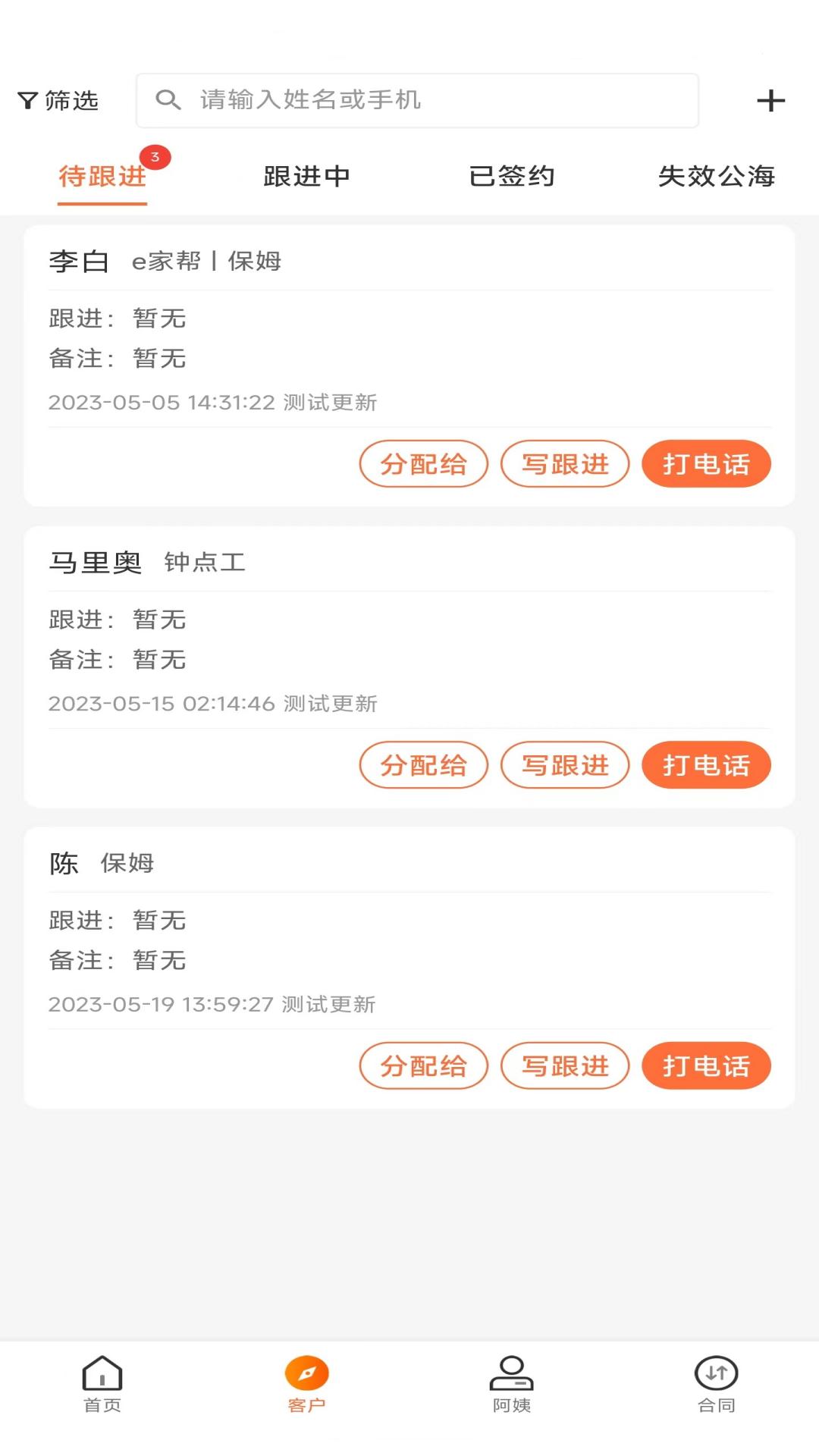Write a follow-up for 陈
Image resolution: width=819 pixels, height=1456 pixels.
click(565, 1065)
